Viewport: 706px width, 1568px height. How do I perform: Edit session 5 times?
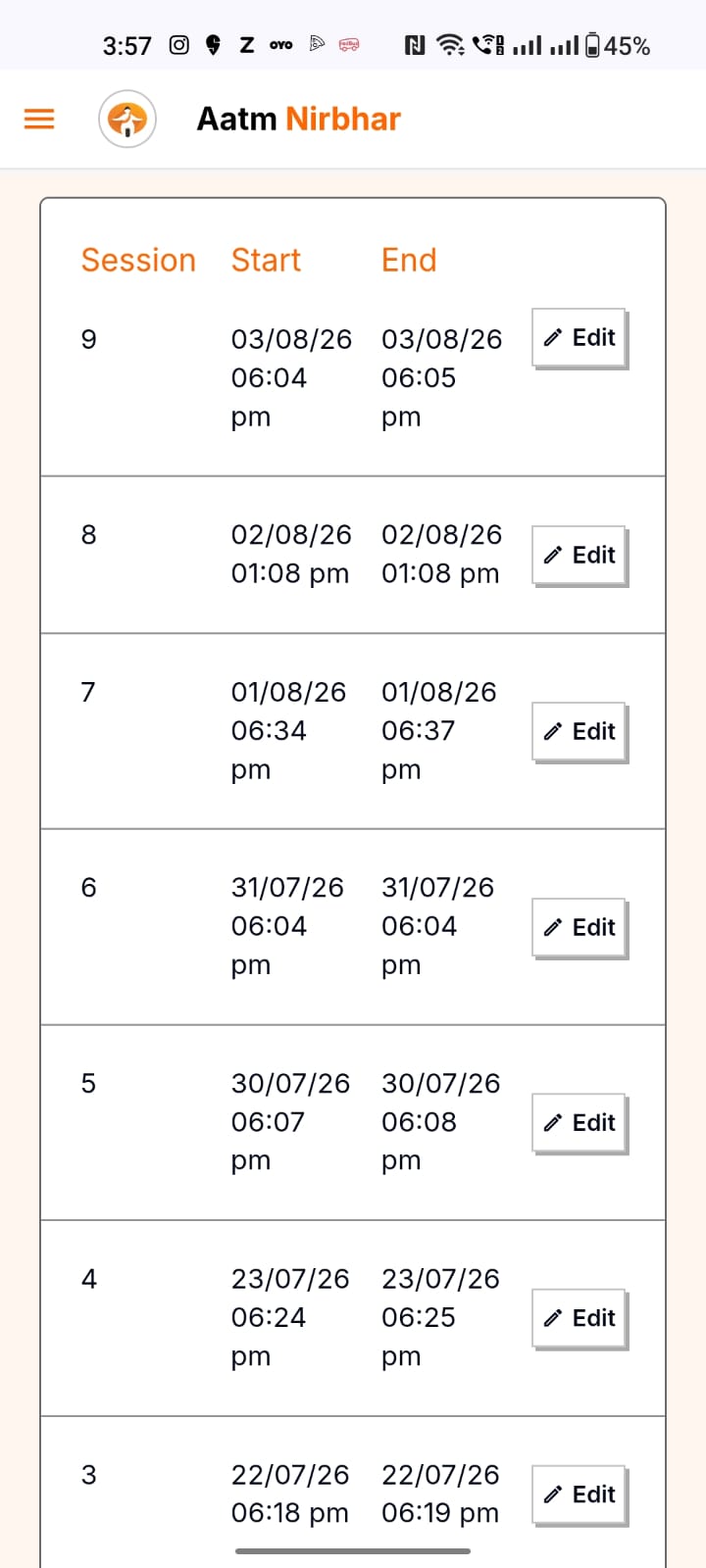[580, 1123]
